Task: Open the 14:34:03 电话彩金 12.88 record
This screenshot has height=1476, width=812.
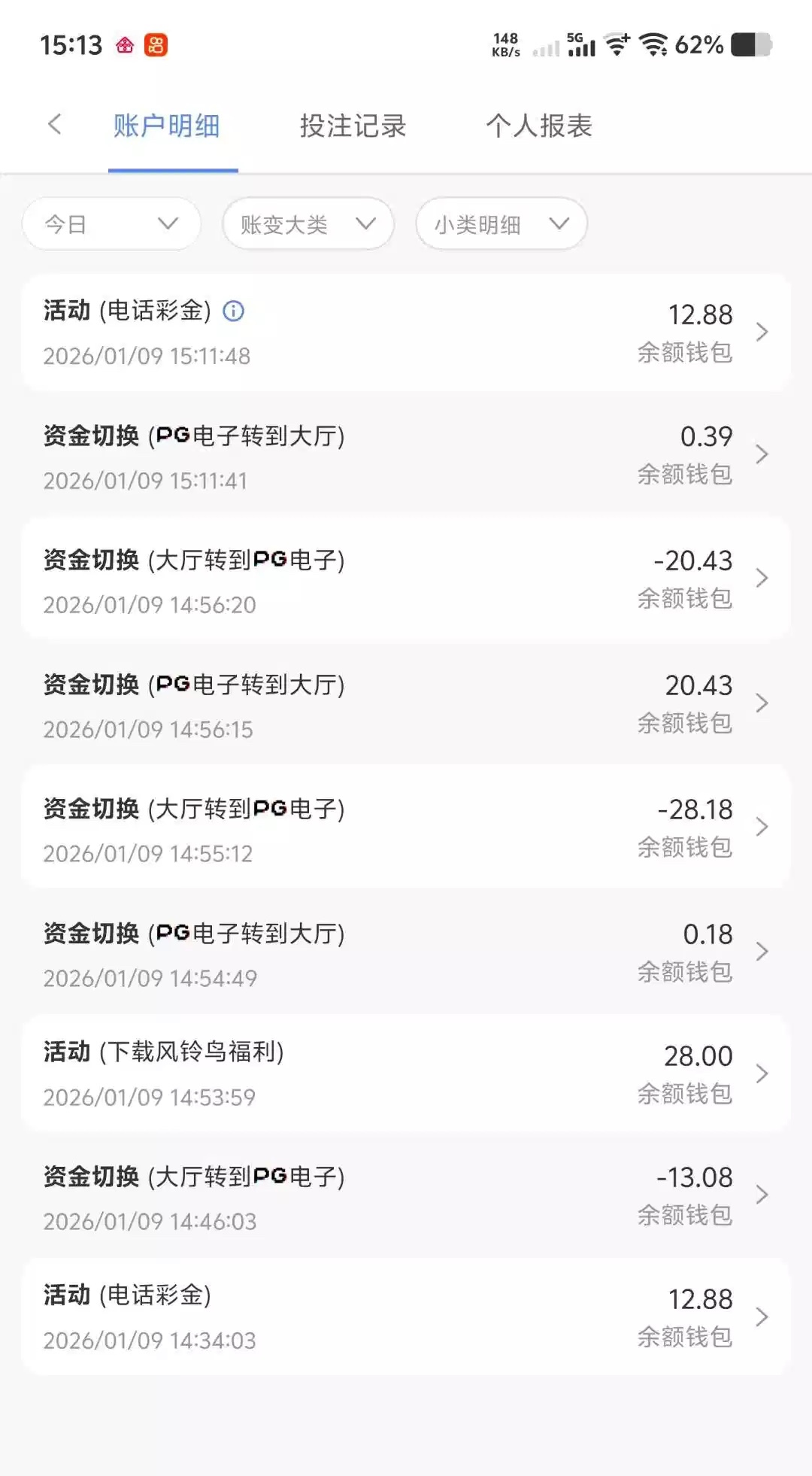Action: click(406, 1318)
